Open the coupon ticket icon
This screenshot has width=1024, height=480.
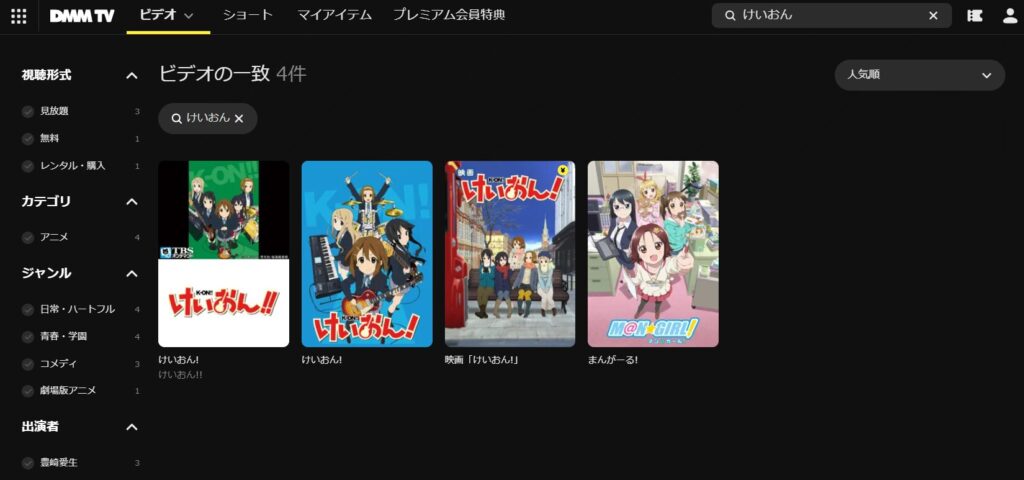pos(975,16)
